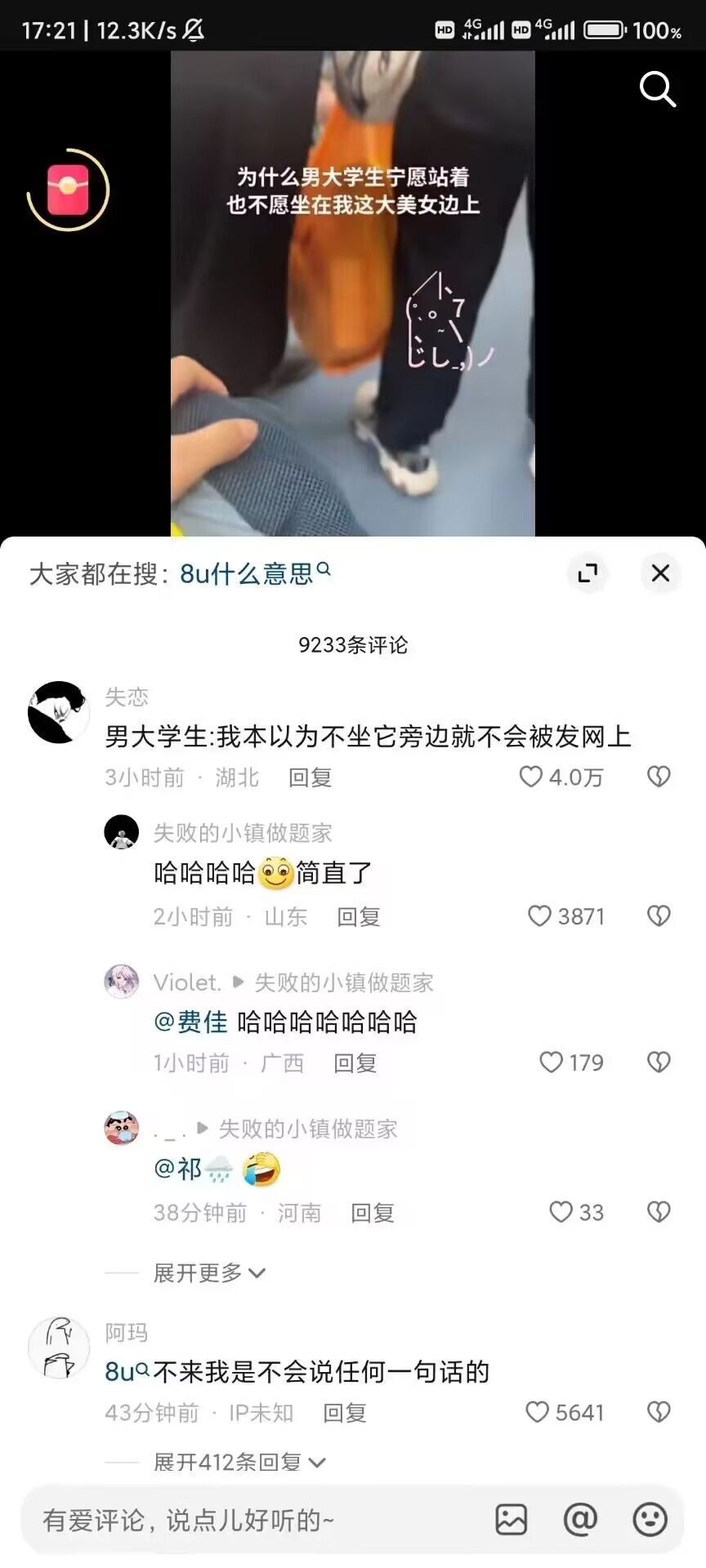Attach an image to the comment
Viewport: 706px width, 1568px height.
[x=512, y=1520]
